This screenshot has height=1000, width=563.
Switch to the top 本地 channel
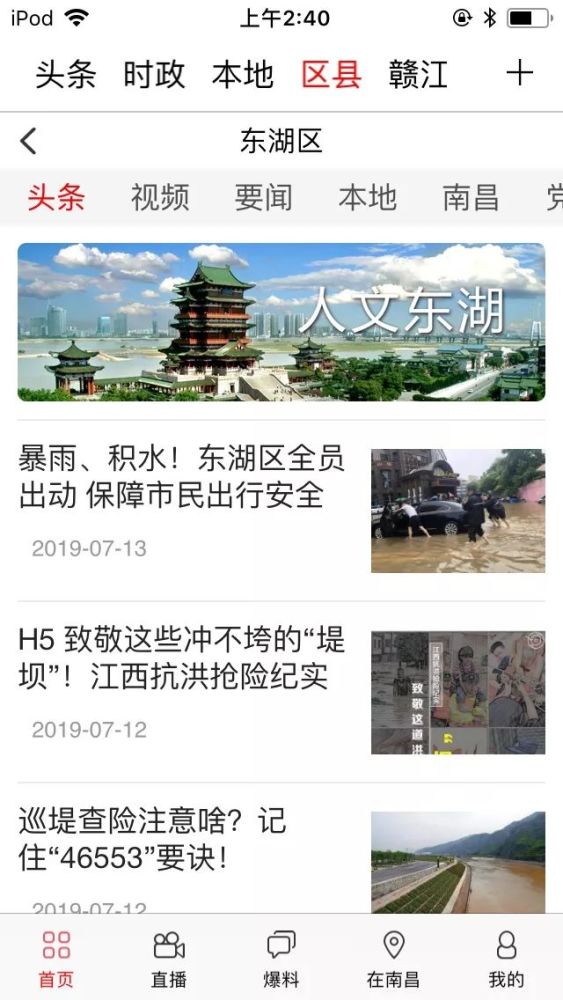243,74
